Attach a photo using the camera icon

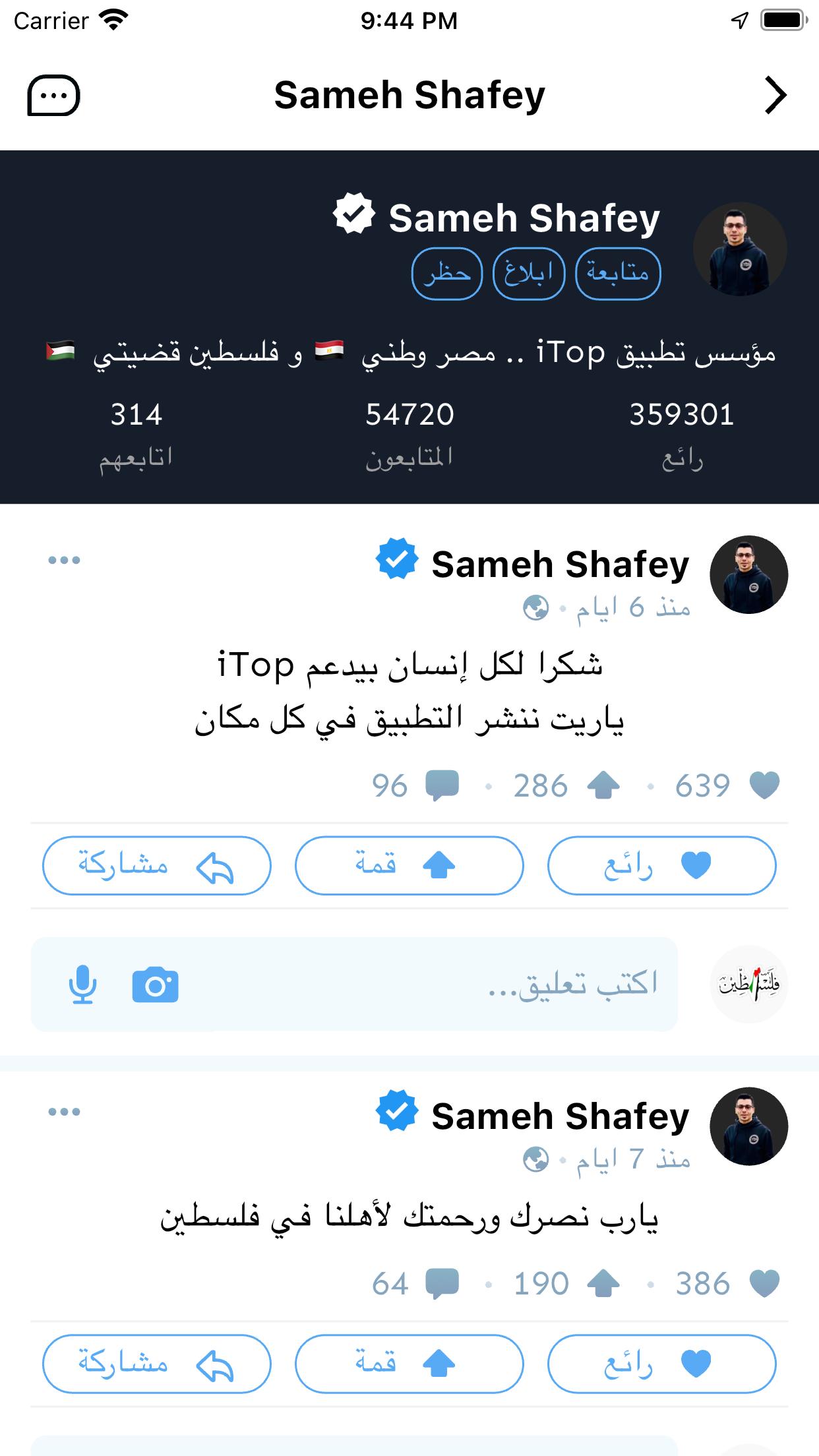[156, 985]
